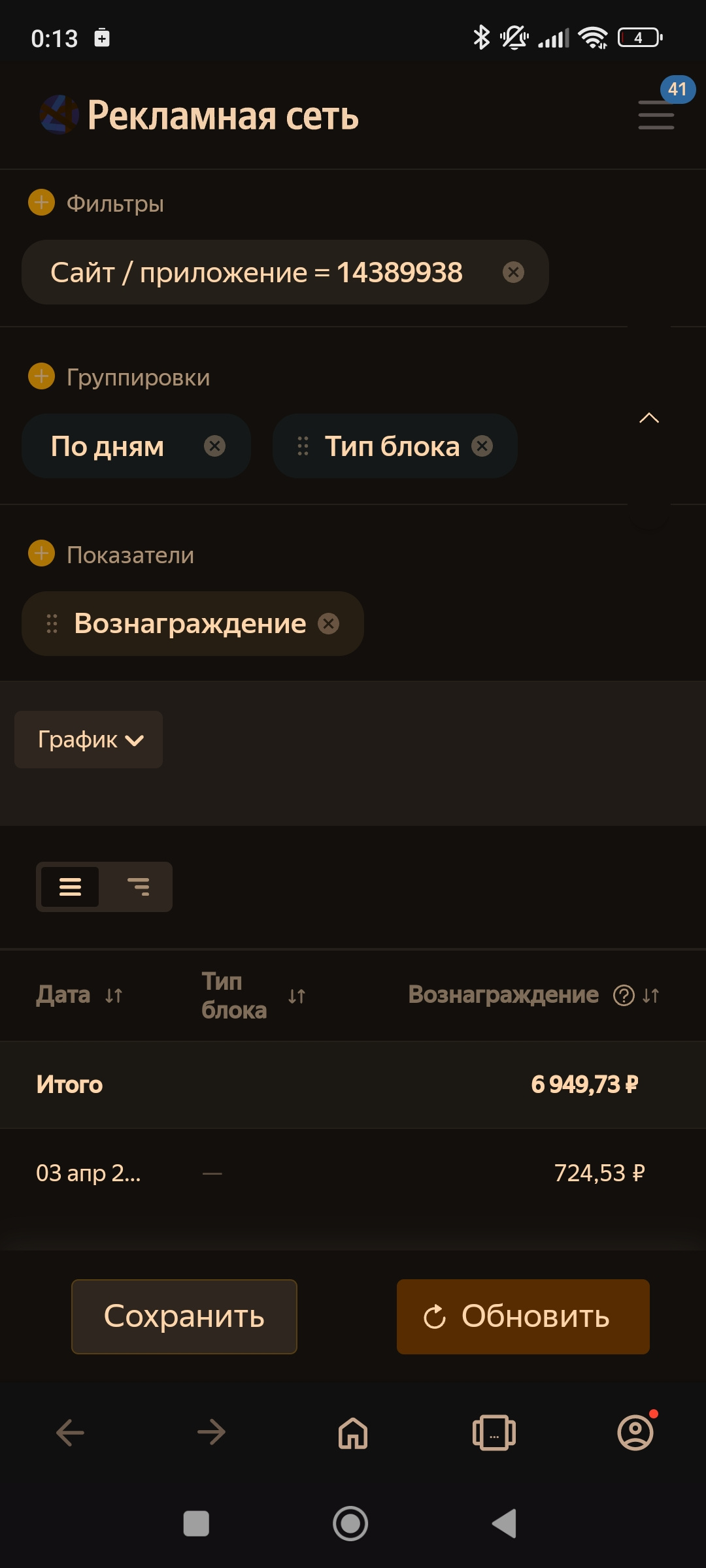Screen dimensions: 706x1568
Task: Remove the По дням grouping
Action: (214, 446)
